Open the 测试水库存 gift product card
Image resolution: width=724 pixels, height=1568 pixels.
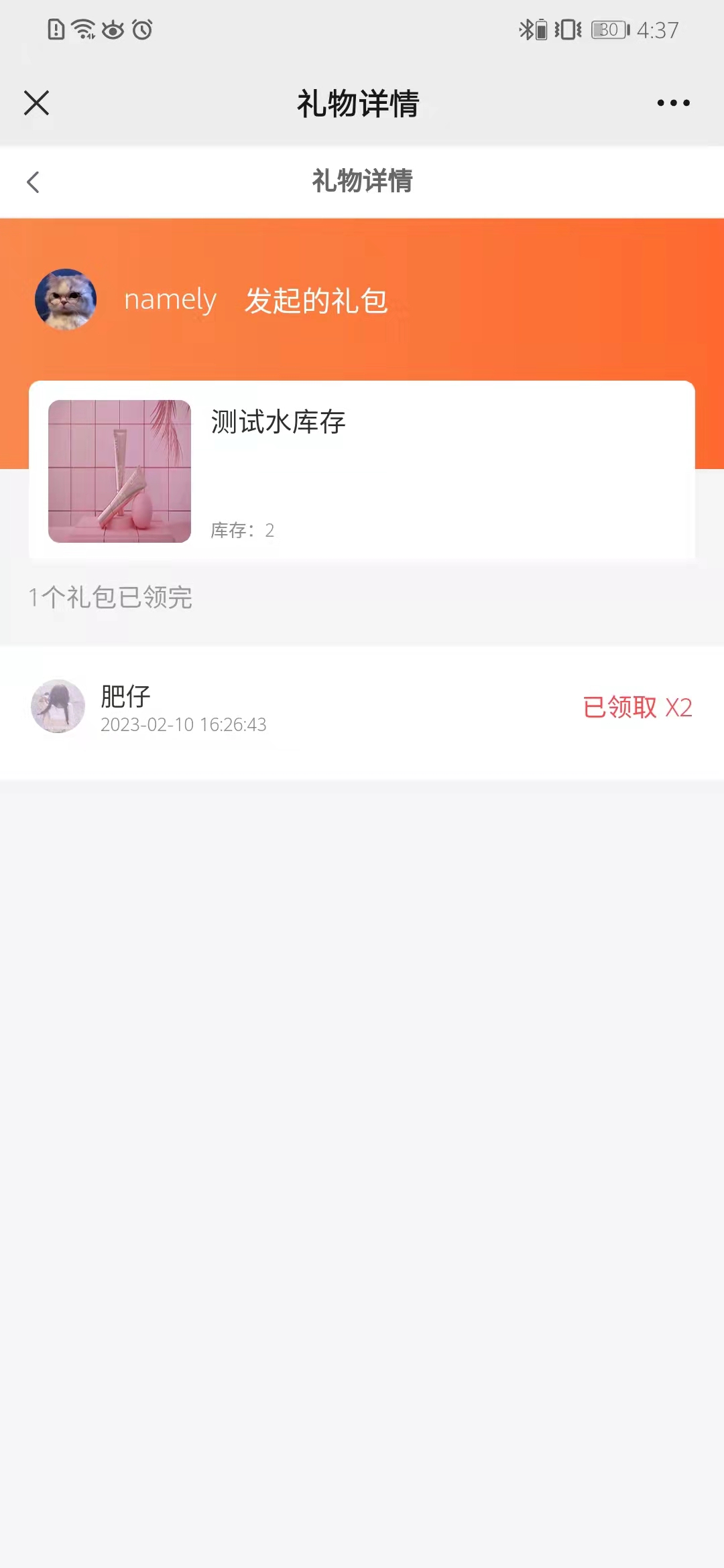tap(361, 470)
